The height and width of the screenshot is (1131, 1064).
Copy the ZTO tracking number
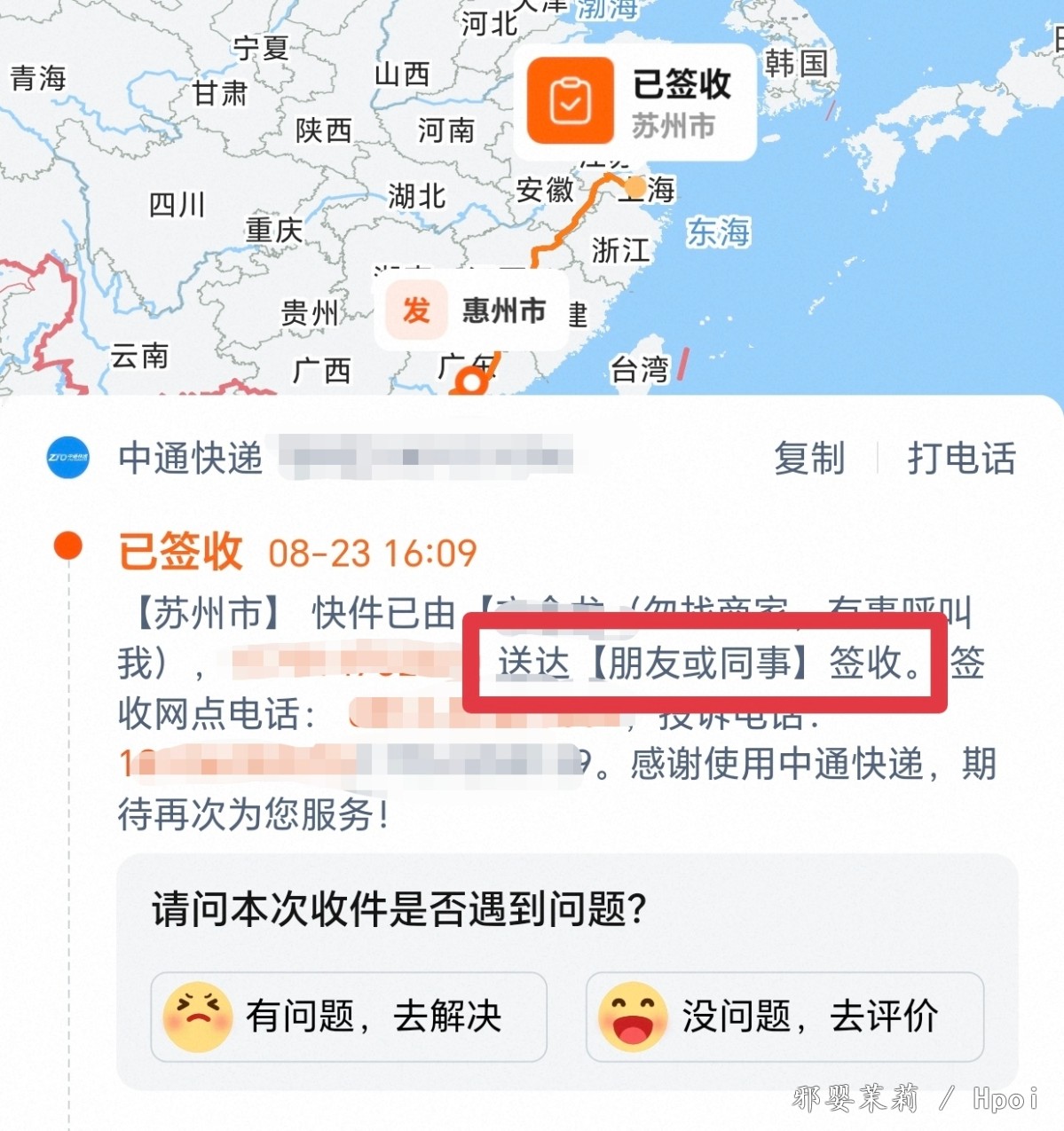point(808,459)
